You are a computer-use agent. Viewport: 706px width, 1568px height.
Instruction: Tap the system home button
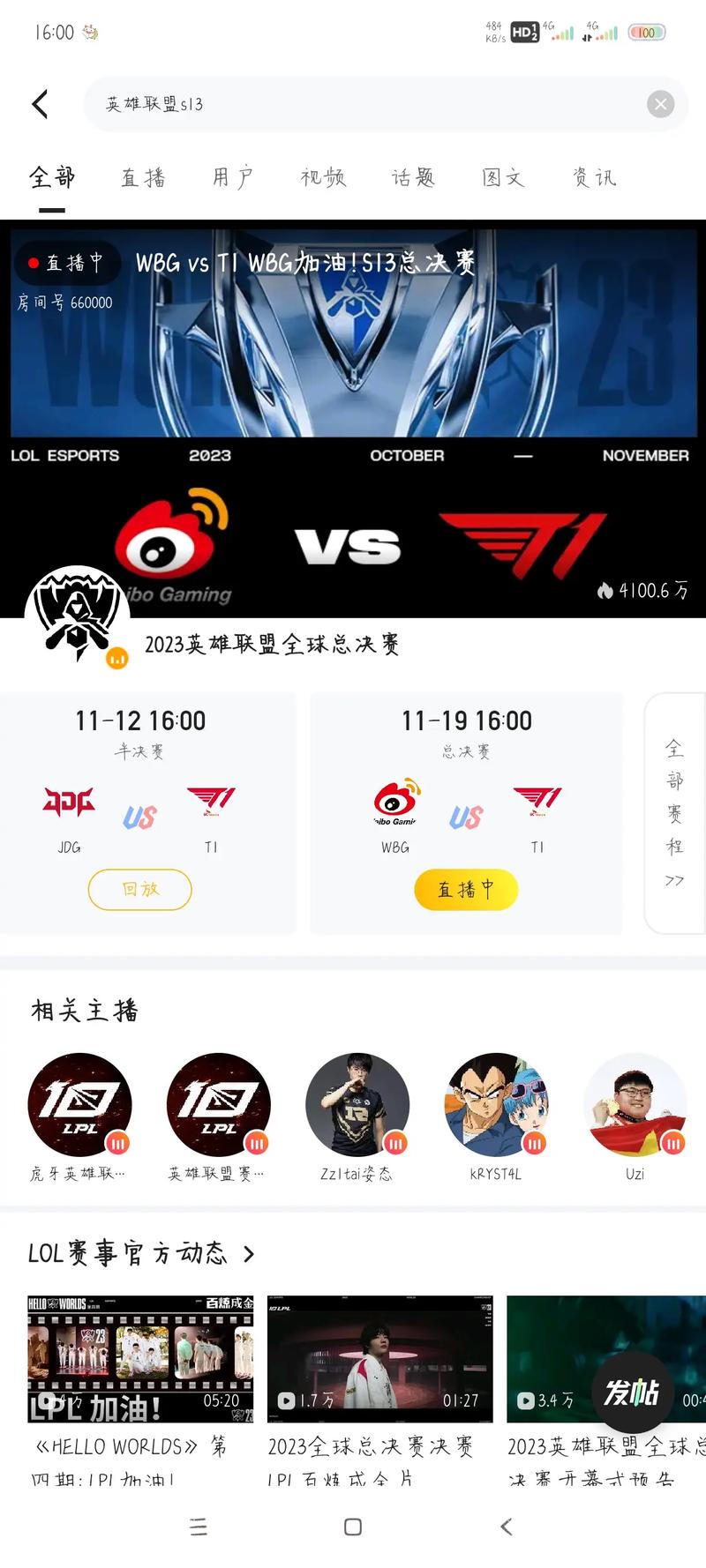[353, 1527]
